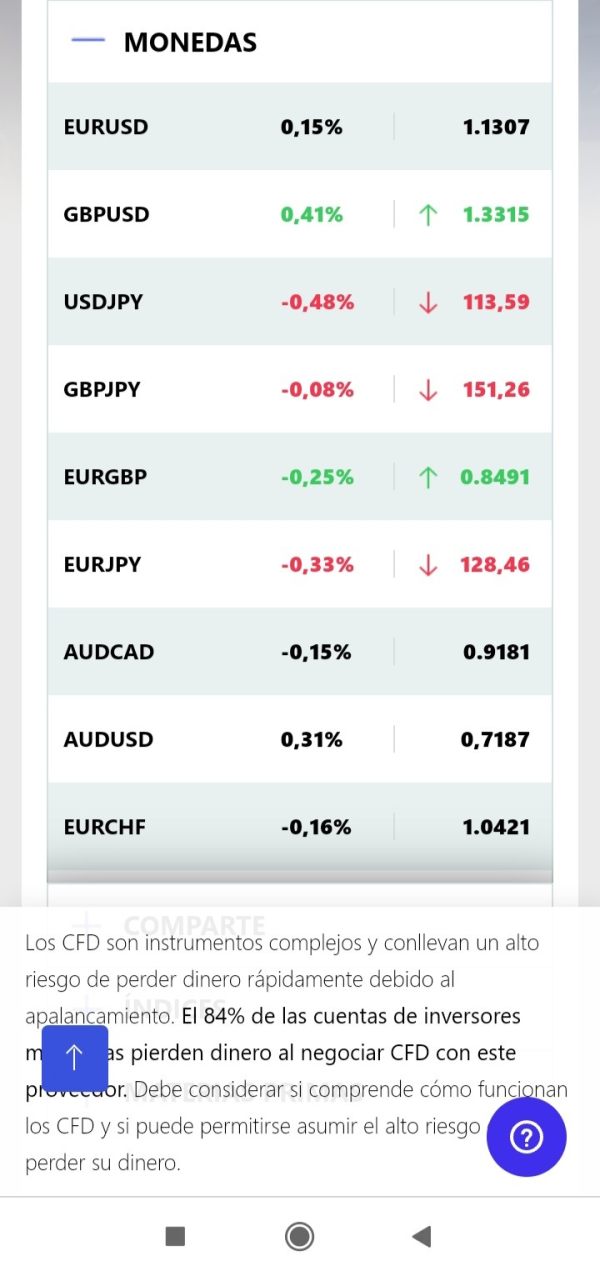Image resolution: width=600 pixels, height=1276 pixels.
Task: View the AUDUSD row
Action: (300, 739)
